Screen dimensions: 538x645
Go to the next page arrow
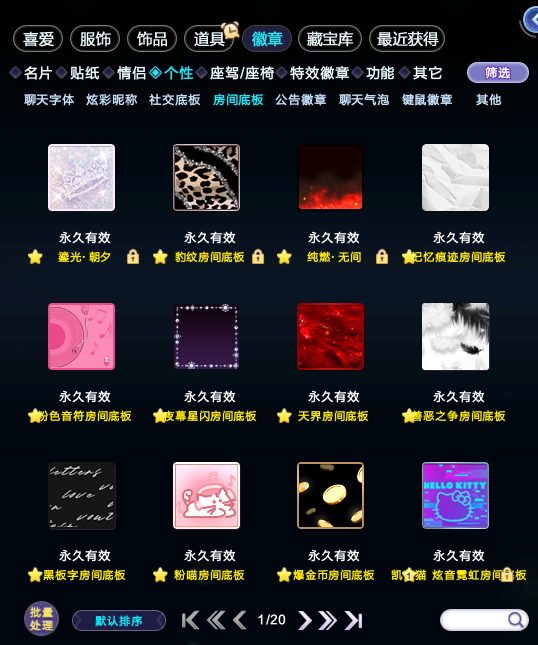pyautogui.click(x=304, y=620)
